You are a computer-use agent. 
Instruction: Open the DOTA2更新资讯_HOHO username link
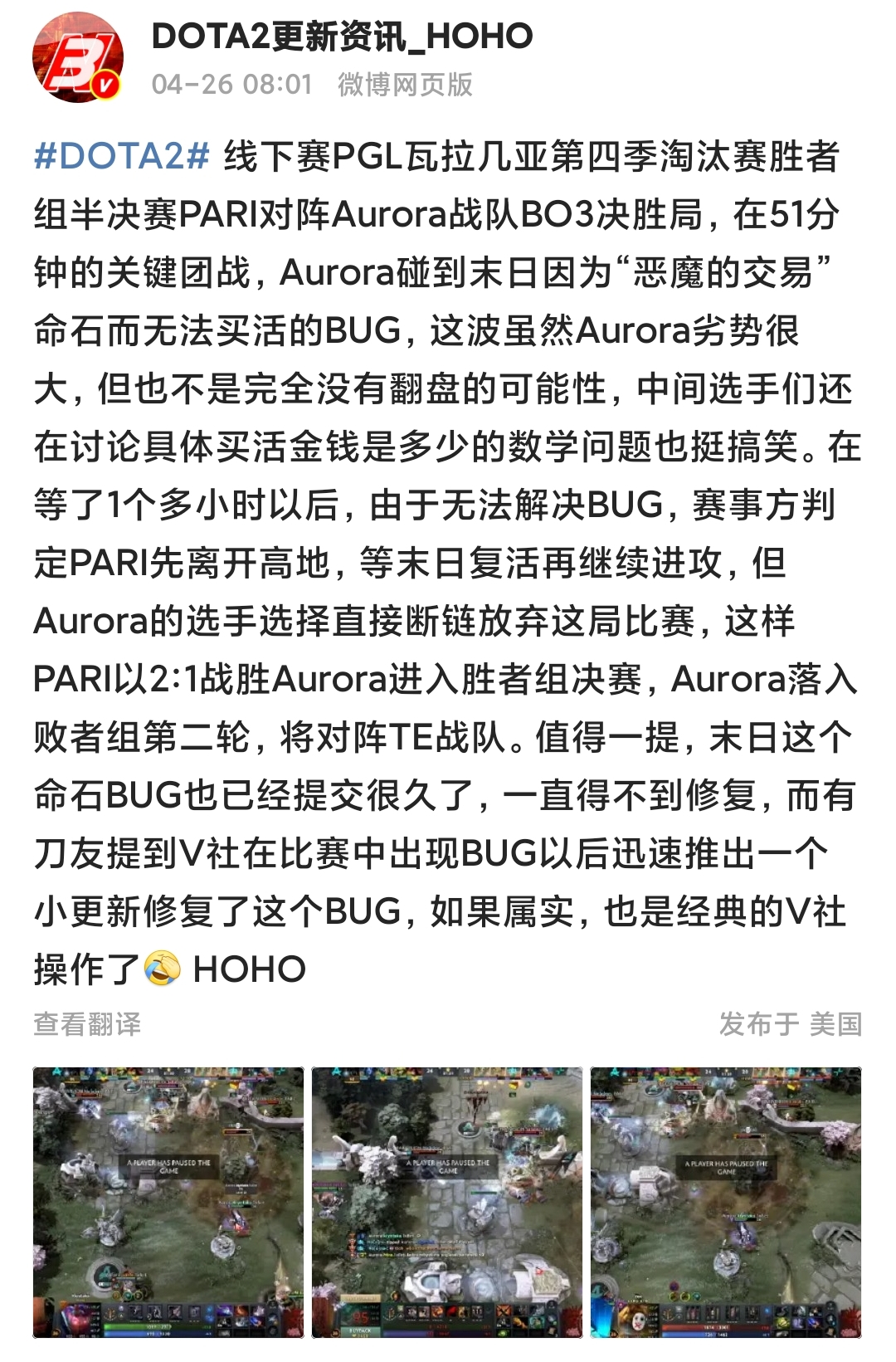pos(342,36)
